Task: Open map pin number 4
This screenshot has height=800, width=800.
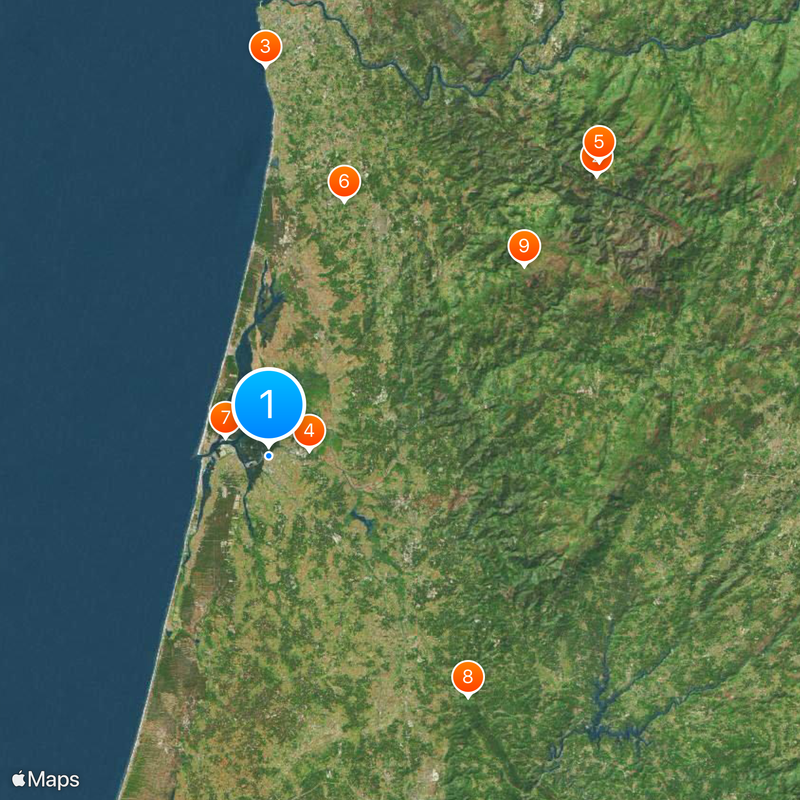Action: [x=309, y=431]
